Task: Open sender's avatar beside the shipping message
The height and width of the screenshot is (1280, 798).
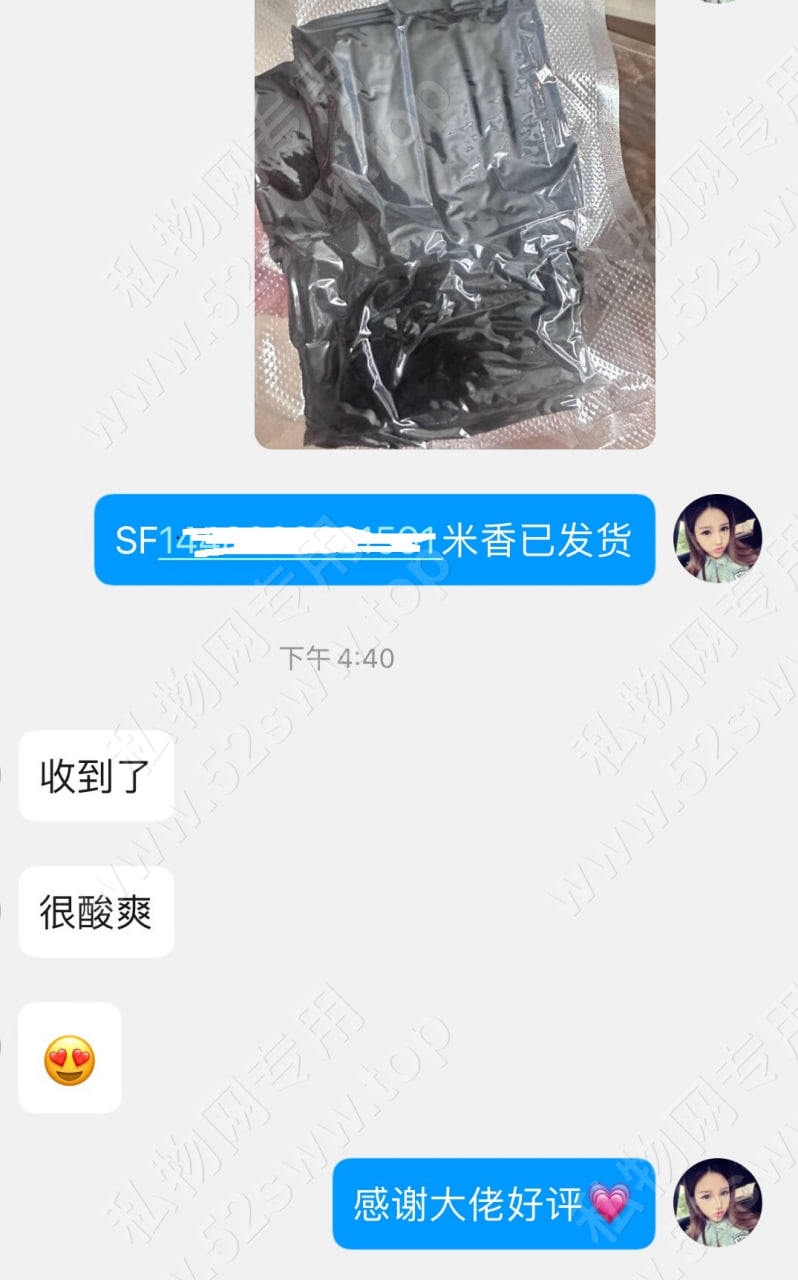Action: click(717, 539)
